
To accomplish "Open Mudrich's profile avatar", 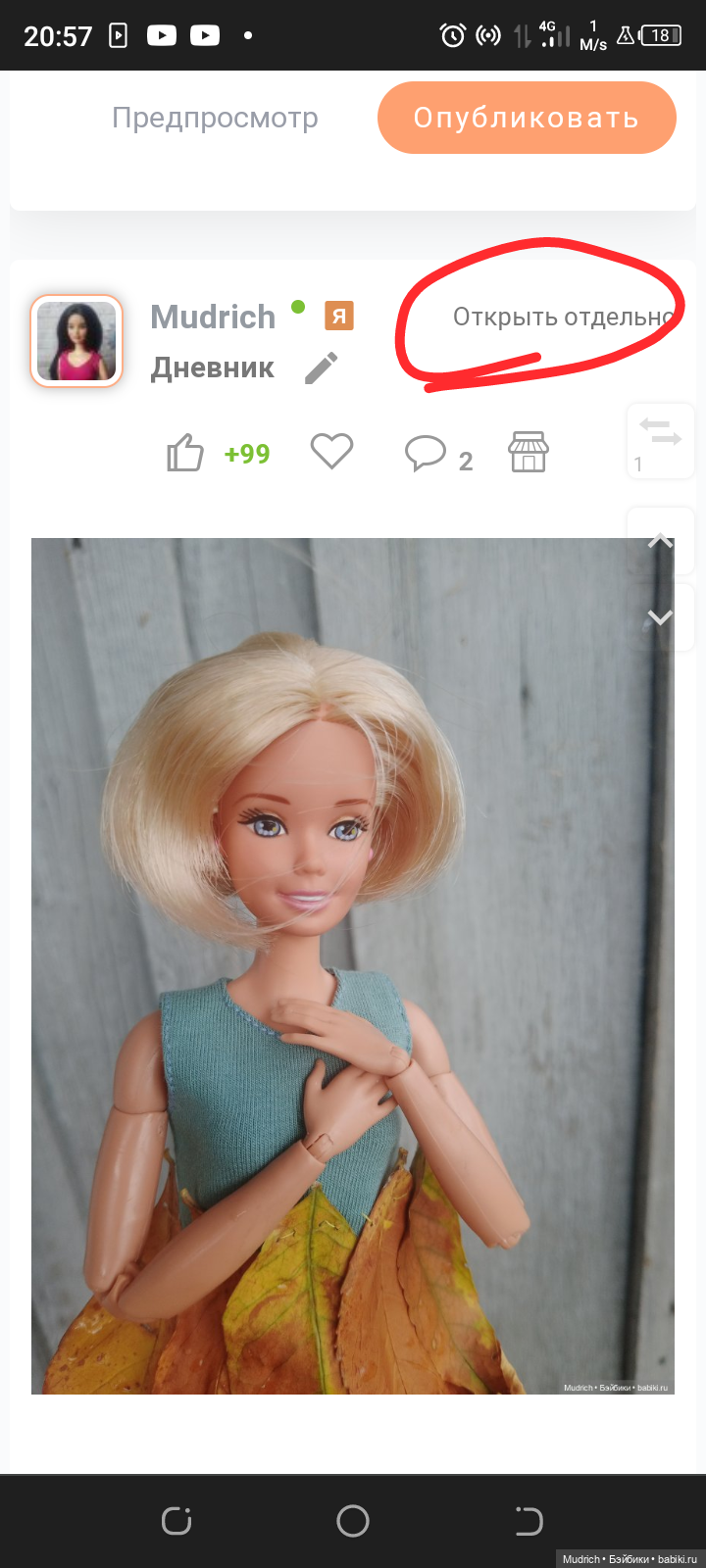I will coord(76,340).
